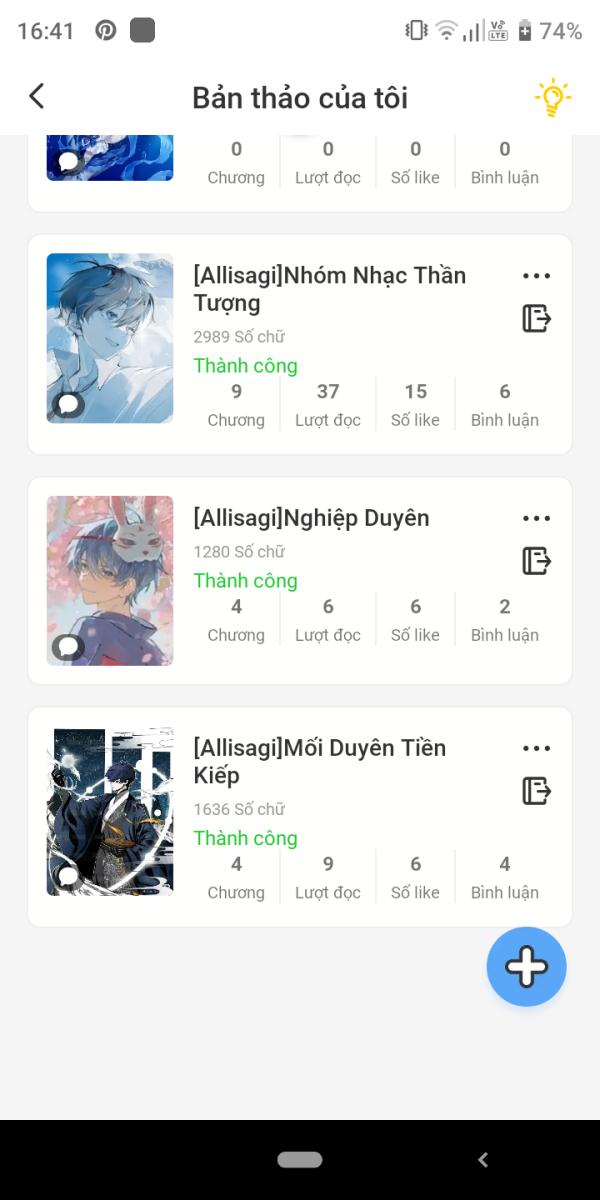Tap export icon for Mối Duyên Tiền Kiếp
Screen dimensions: 600x1200
pyautogui.click(x=536, y=791)
